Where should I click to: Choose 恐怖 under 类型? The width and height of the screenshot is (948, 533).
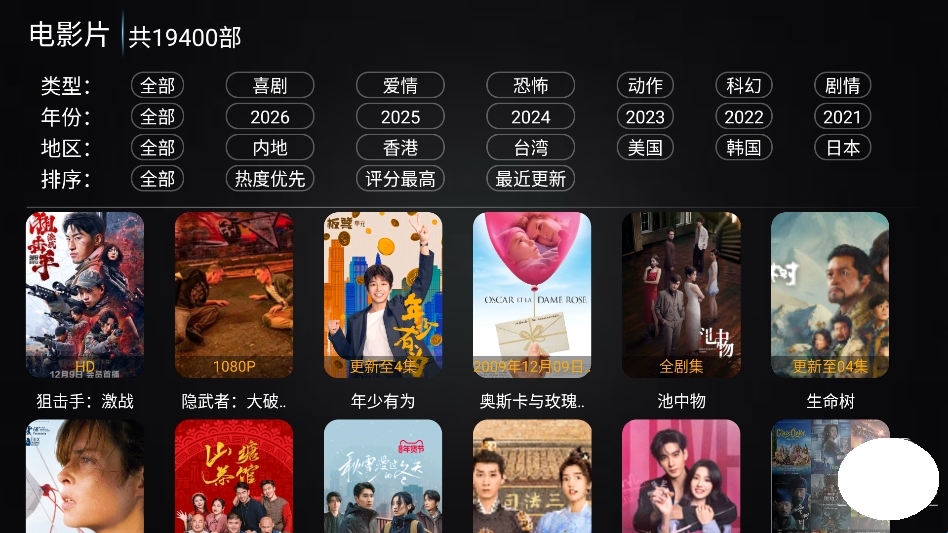pos(530,86)
